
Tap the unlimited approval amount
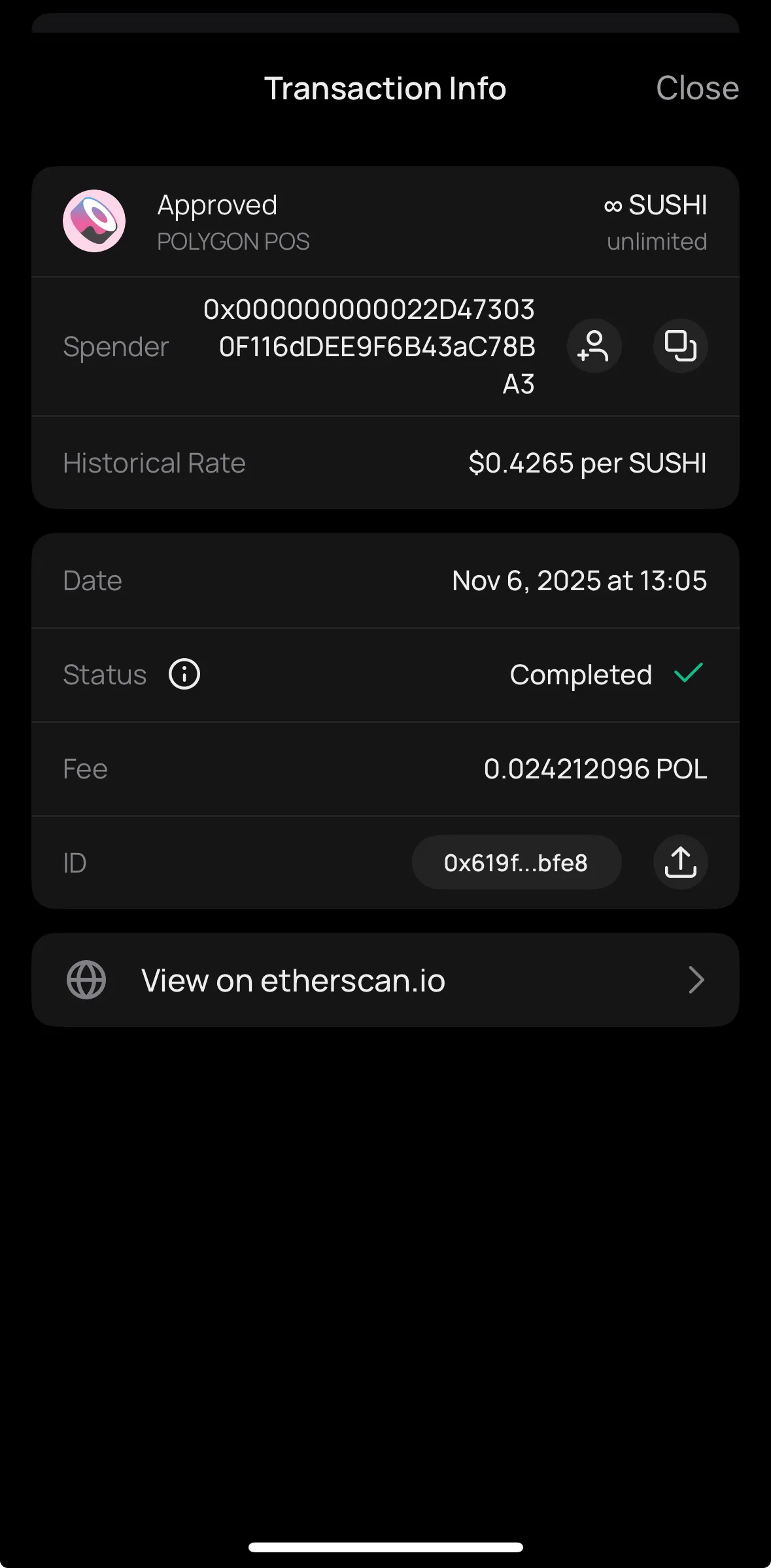pos(656,241)
